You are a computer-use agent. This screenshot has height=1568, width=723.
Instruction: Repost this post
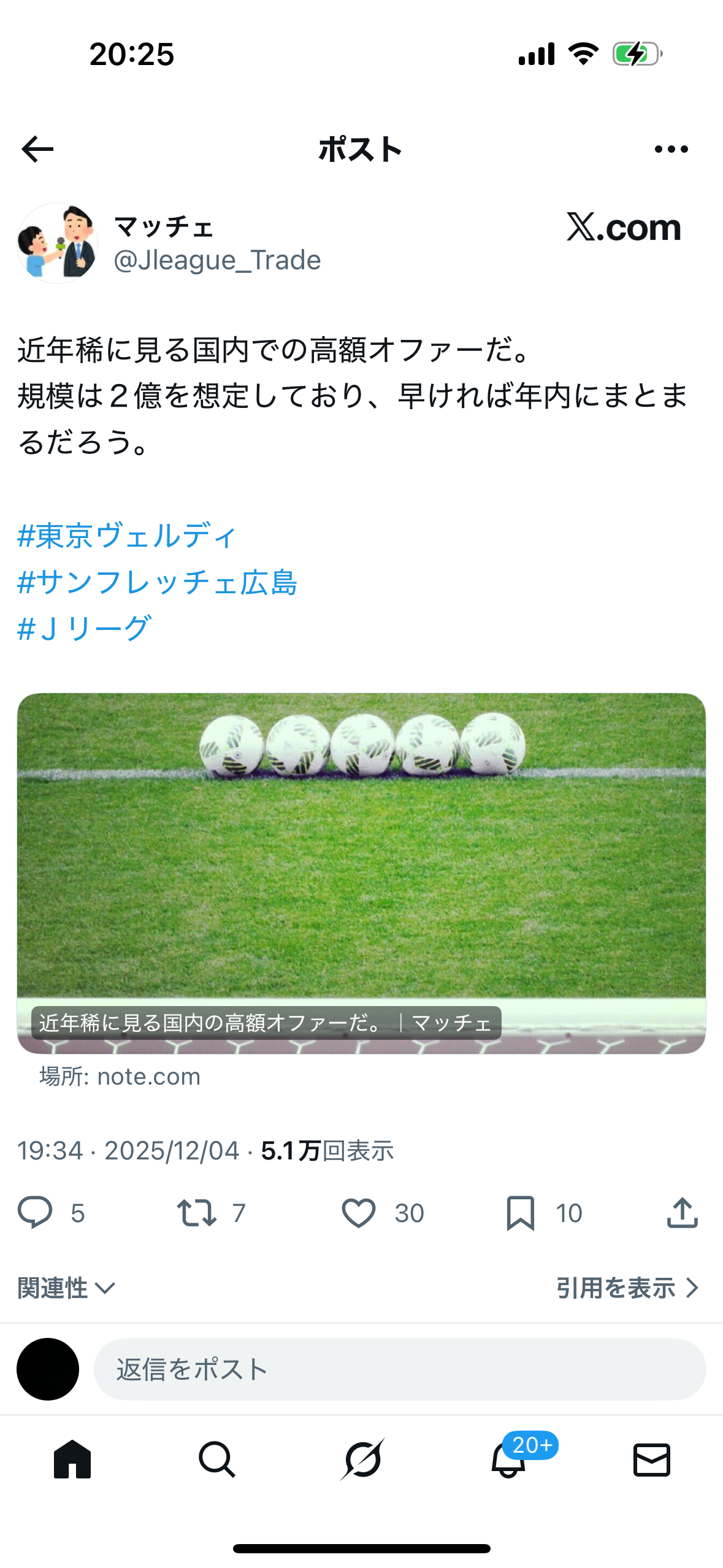tap(197, 1212)
